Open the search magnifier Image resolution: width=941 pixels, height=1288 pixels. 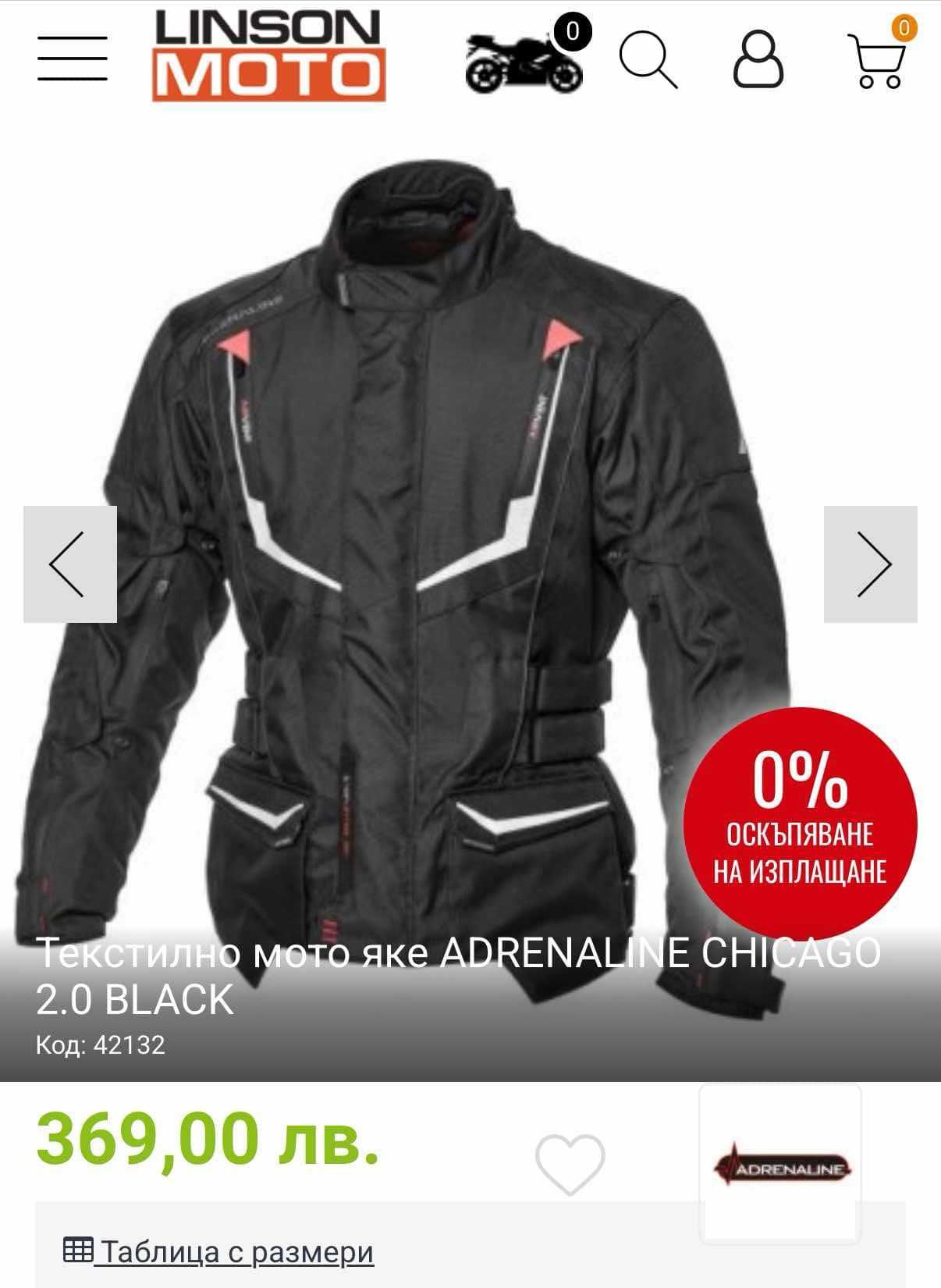tap(648, 59)
